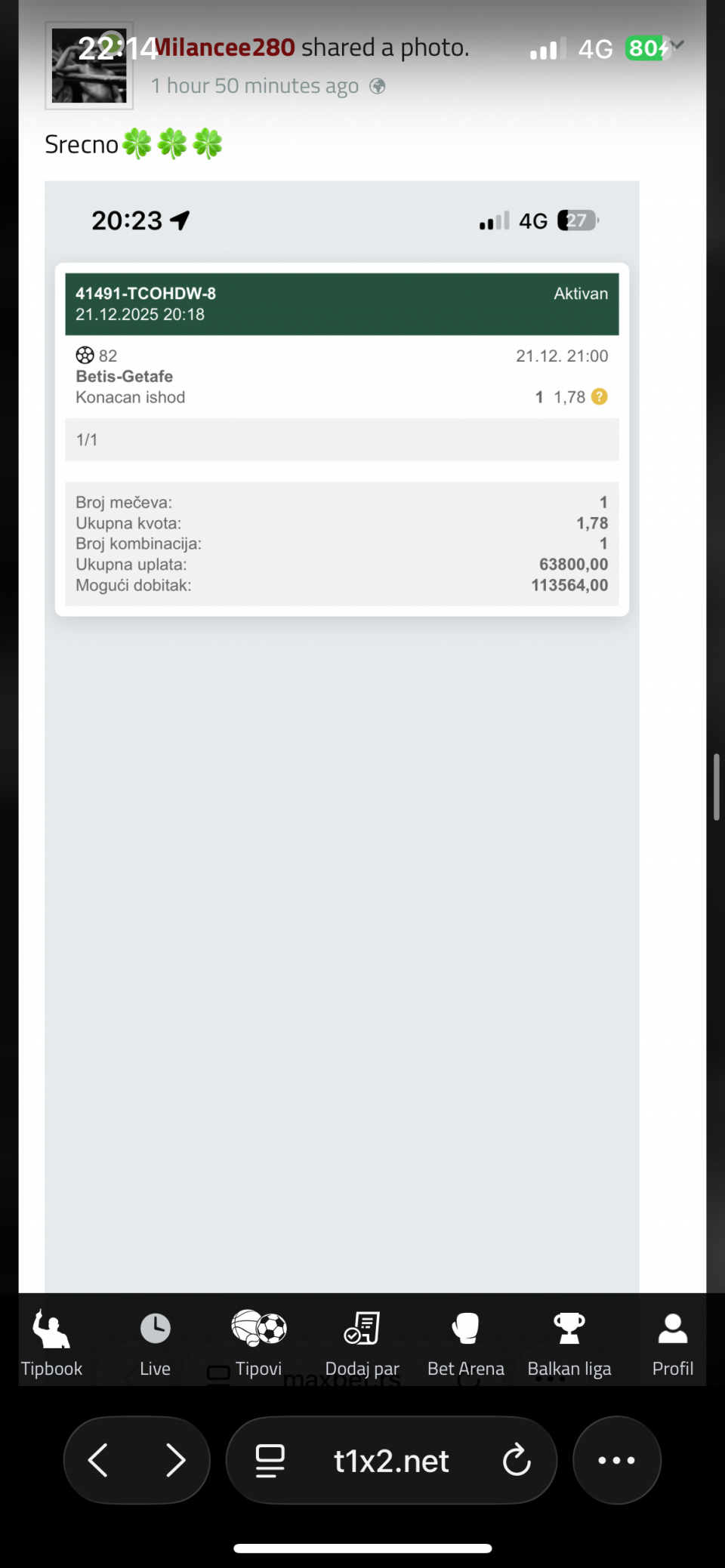Image resolution: width=725 pixels, height=1568 pixels.
Task: Open page settings icon in address bar
Action: [270, 1460]
